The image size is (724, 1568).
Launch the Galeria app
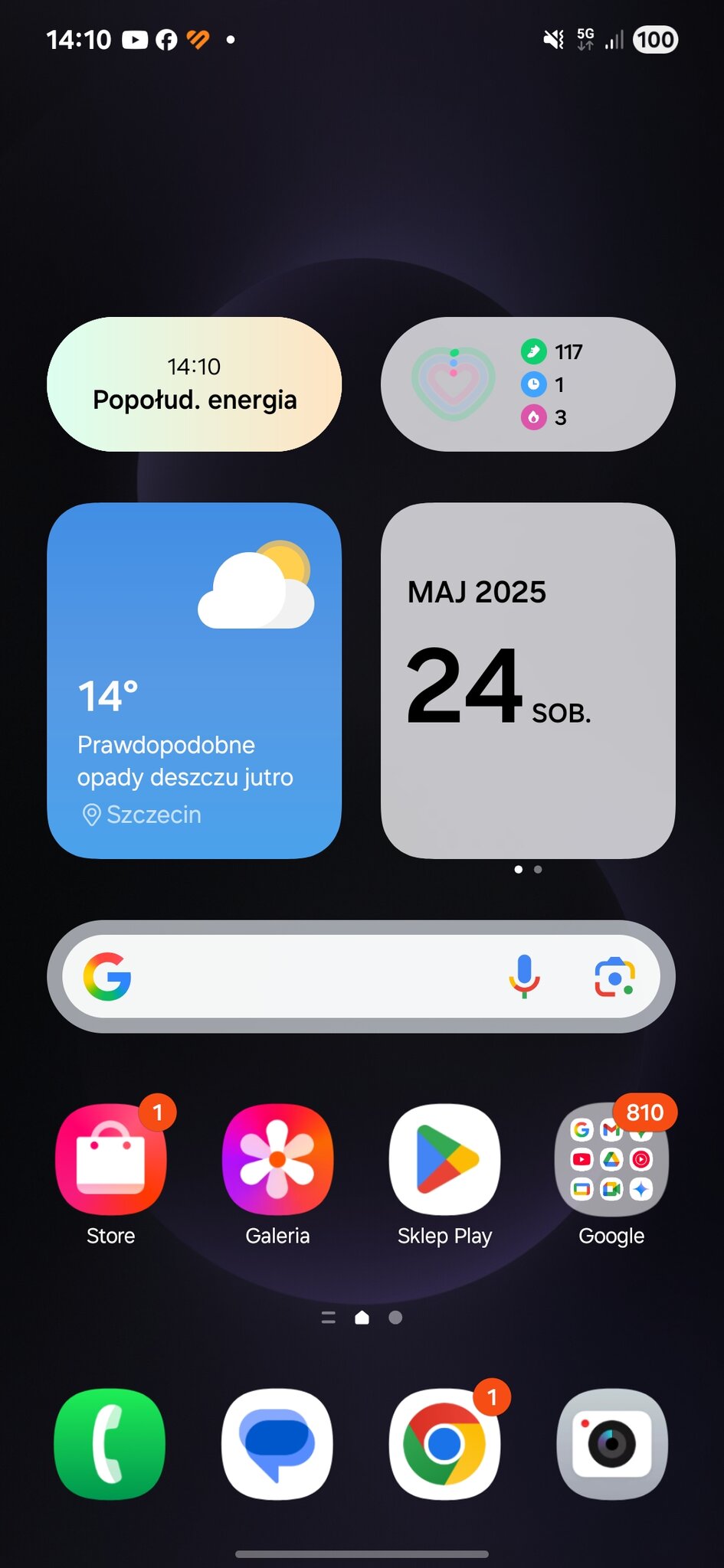click(x=277, y=1159)
